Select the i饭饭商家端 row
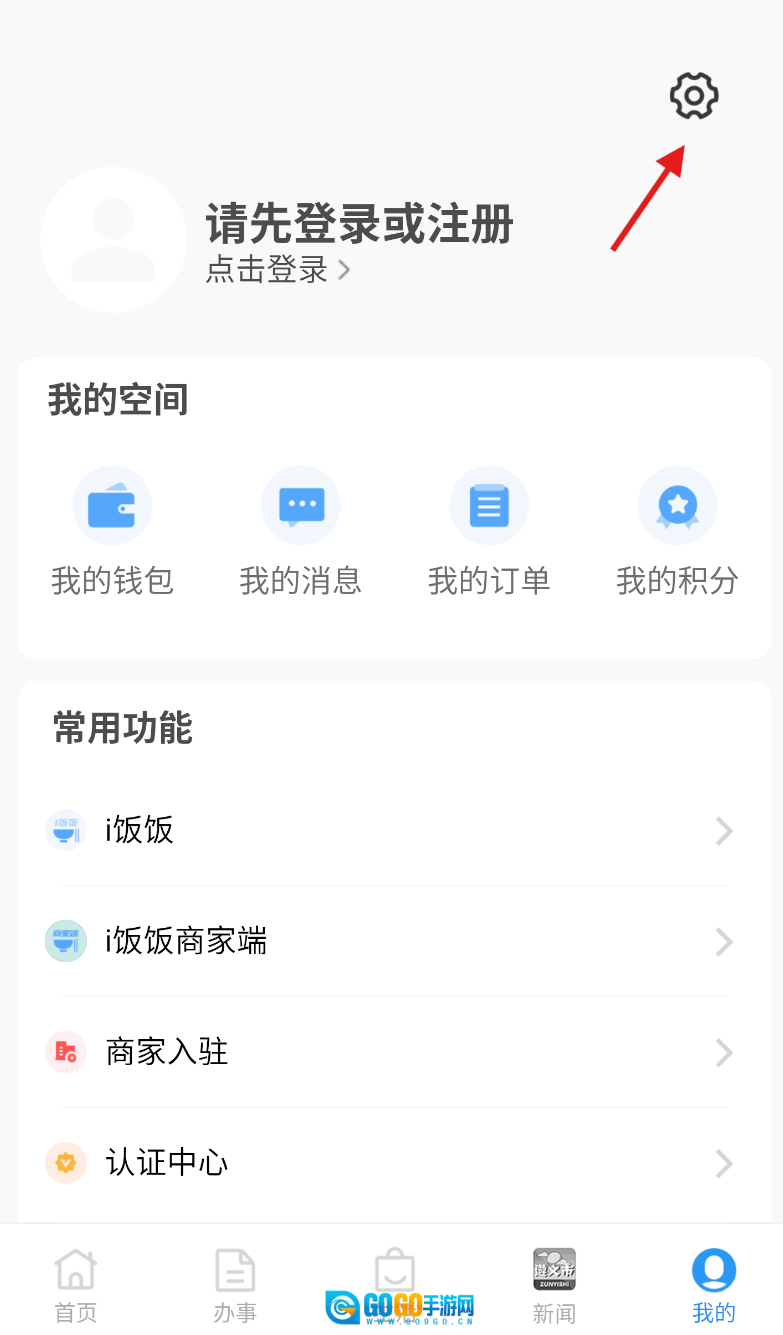The width and height of the screenshot is (783, 1335). tap(390, 941)
